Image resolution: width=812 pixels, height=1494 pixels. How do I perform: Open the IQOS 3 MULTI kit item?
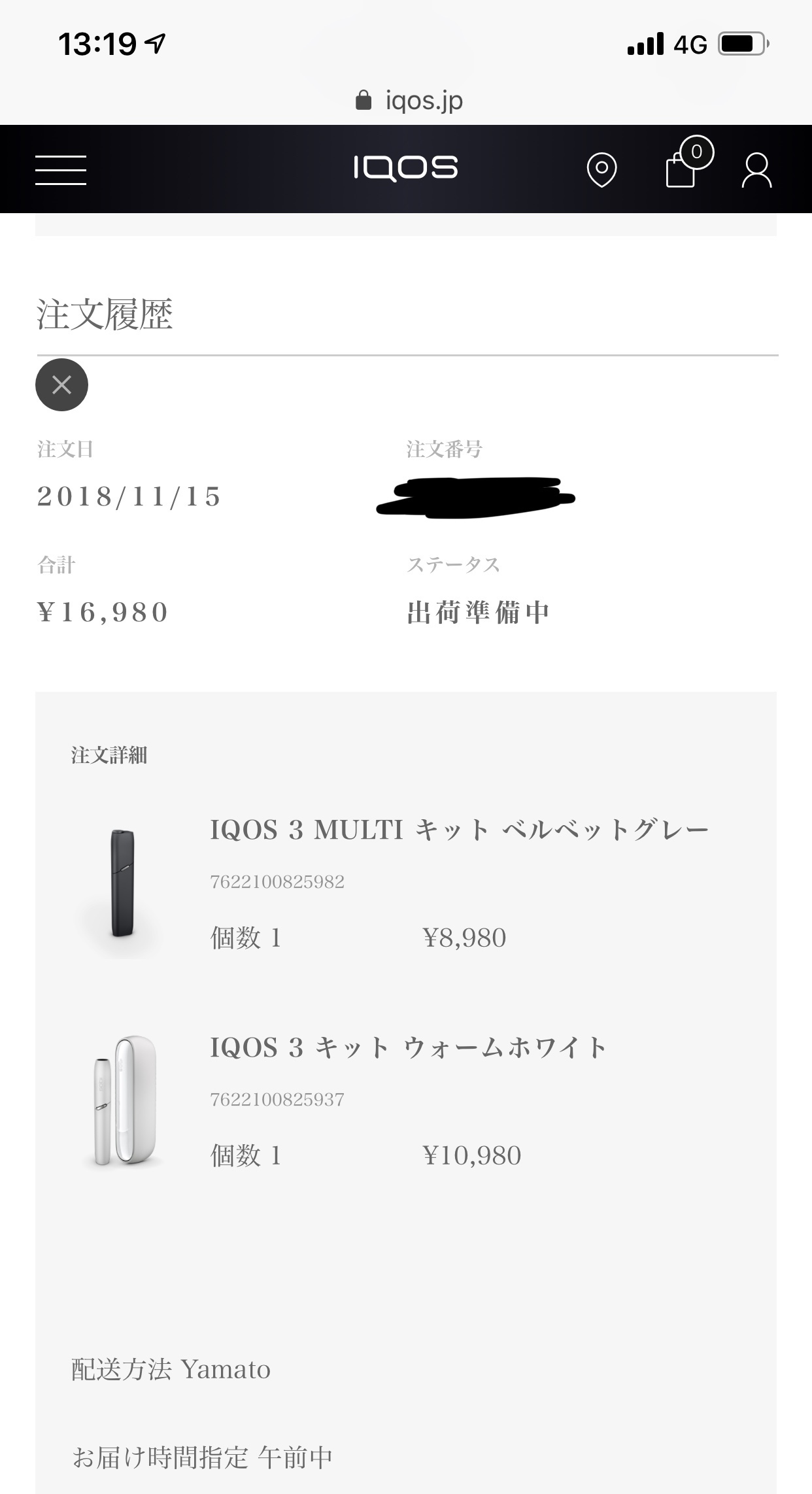459,830
